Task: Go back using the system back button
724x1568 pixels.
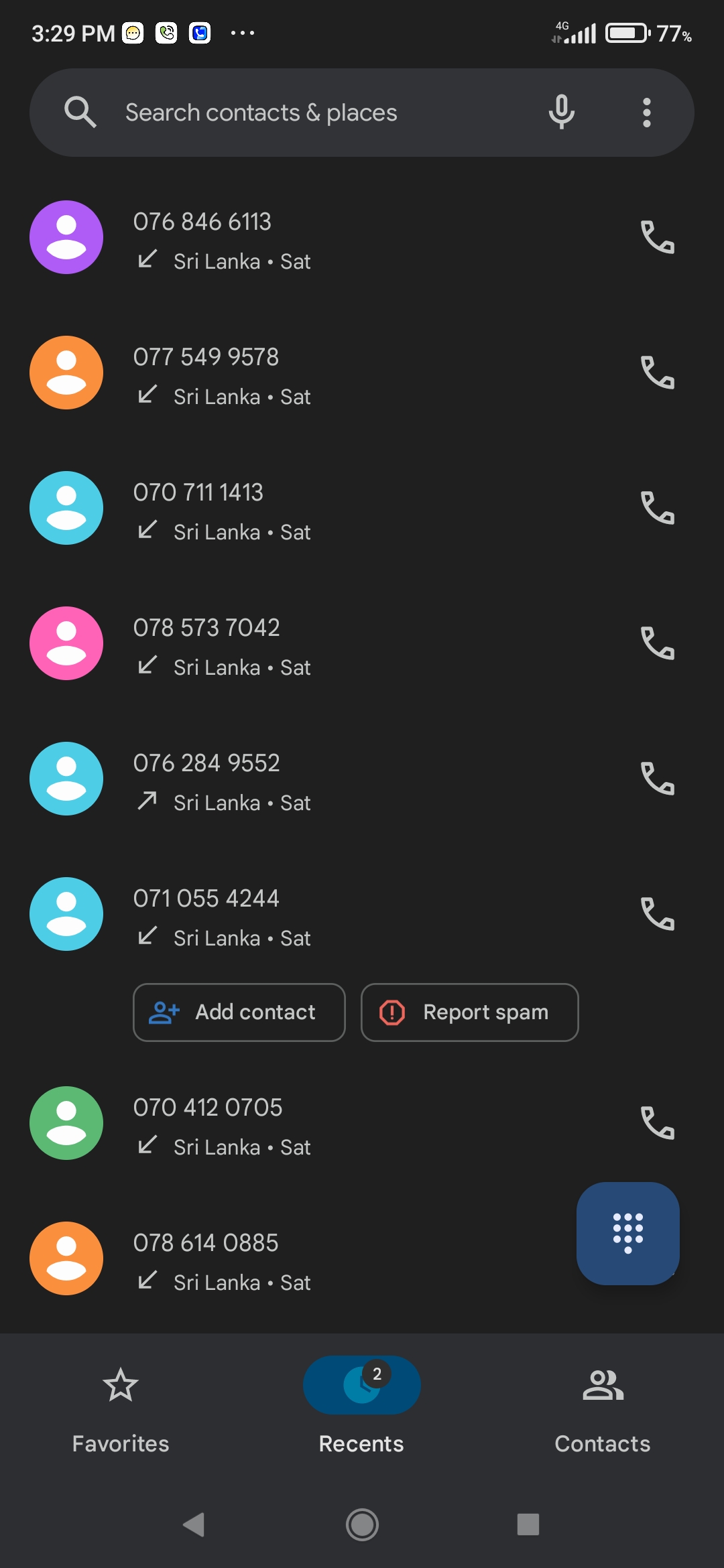Action: pos(194,1524)
